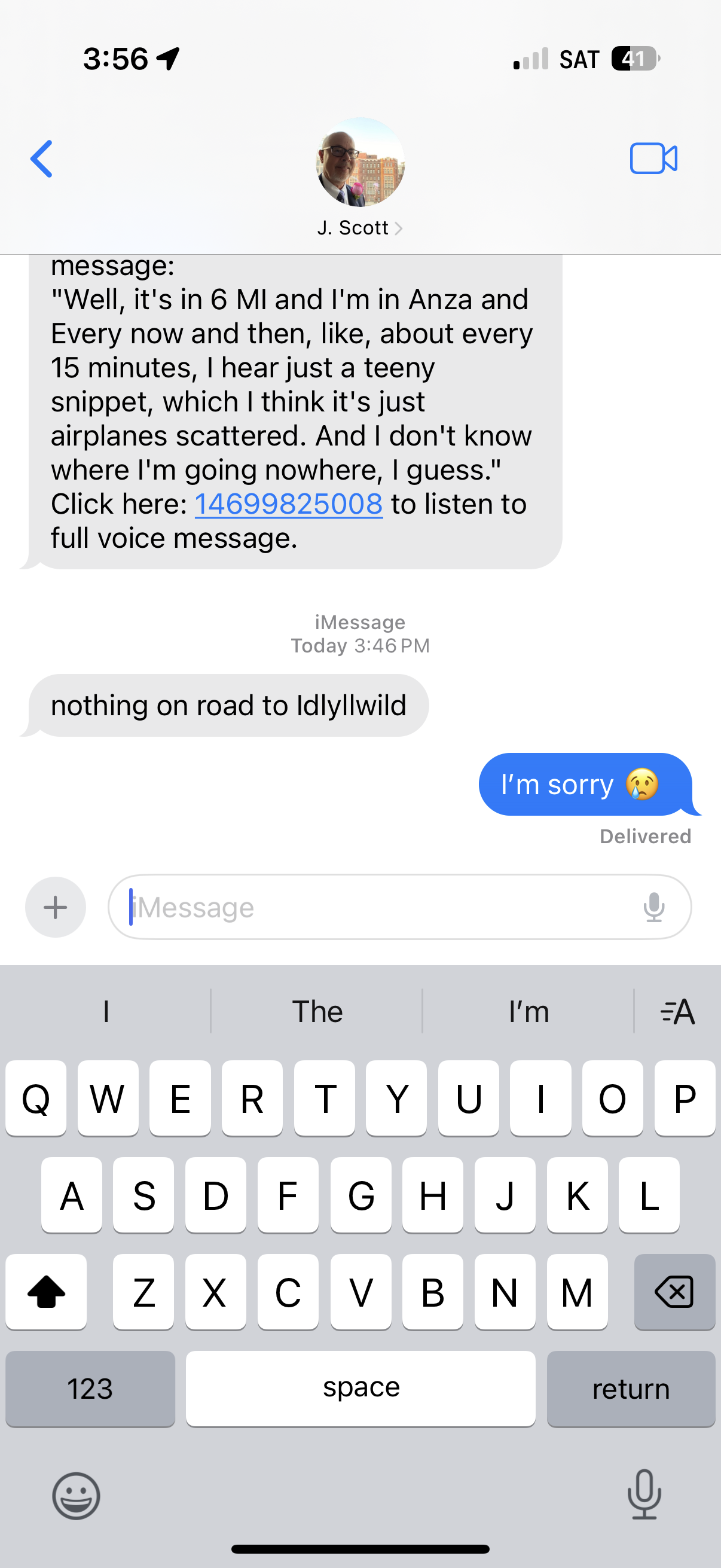Tap the 14699825008 voice message link
The height and width of the screenshot is (1568, 721).
288,504
